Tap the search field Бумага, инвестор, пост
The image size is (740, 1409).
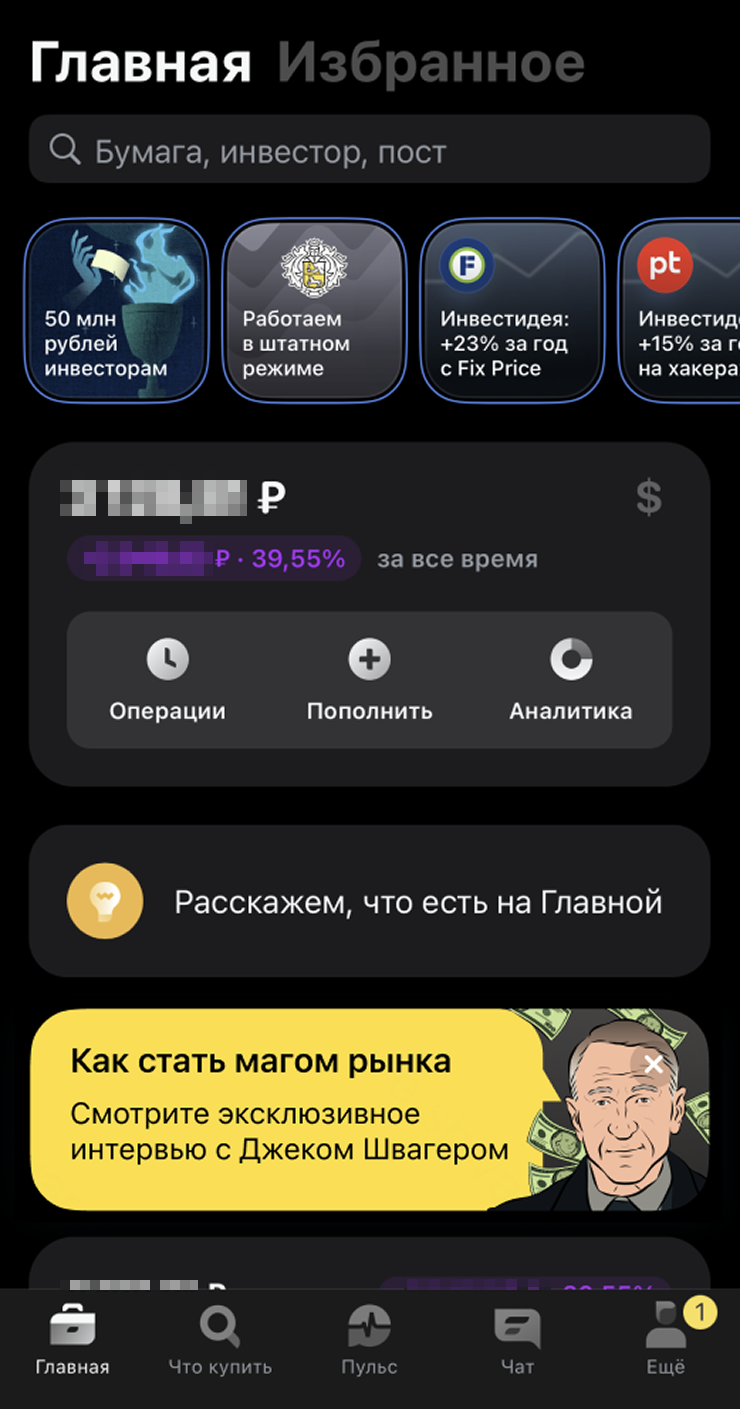click(370, 150)
